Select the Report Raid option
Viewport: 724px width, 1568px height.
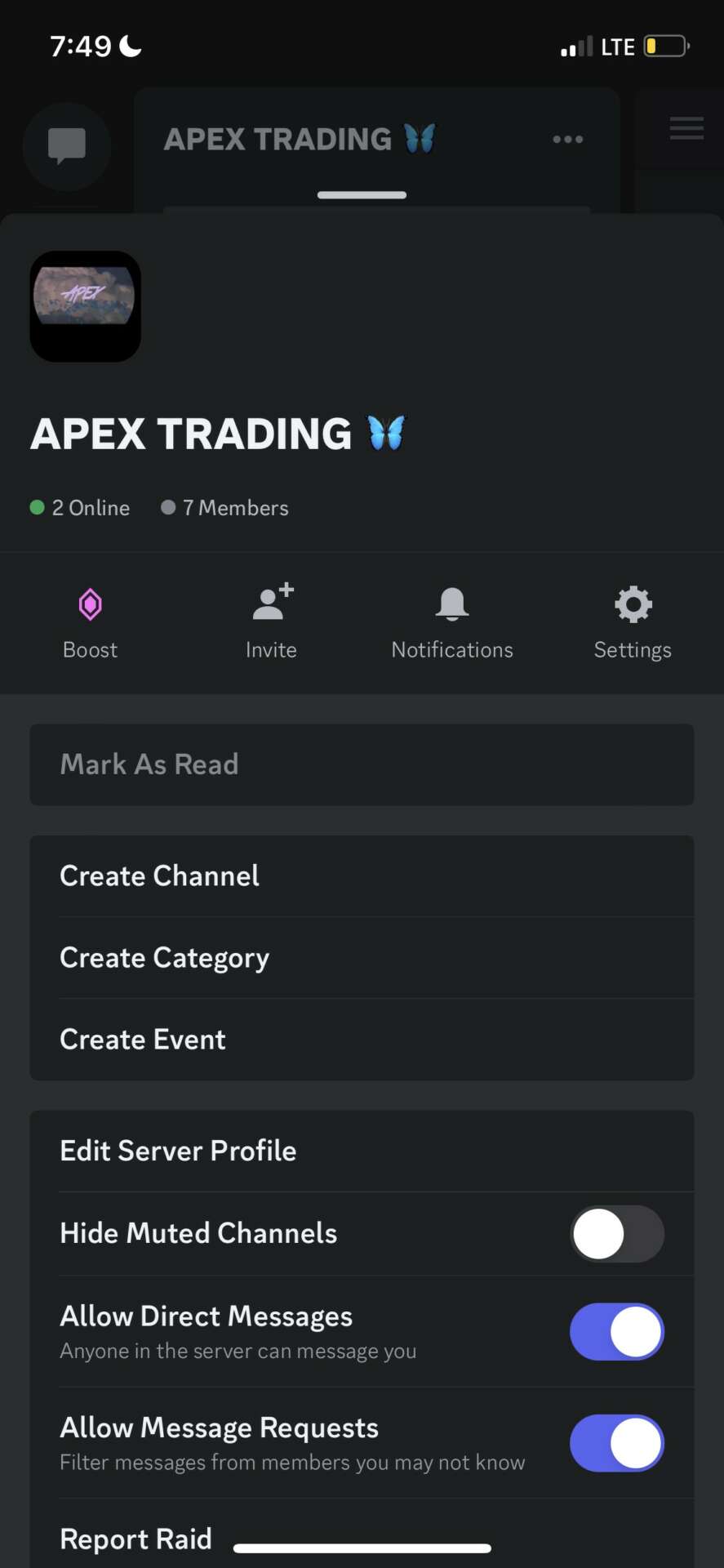tap(135, 1539)
